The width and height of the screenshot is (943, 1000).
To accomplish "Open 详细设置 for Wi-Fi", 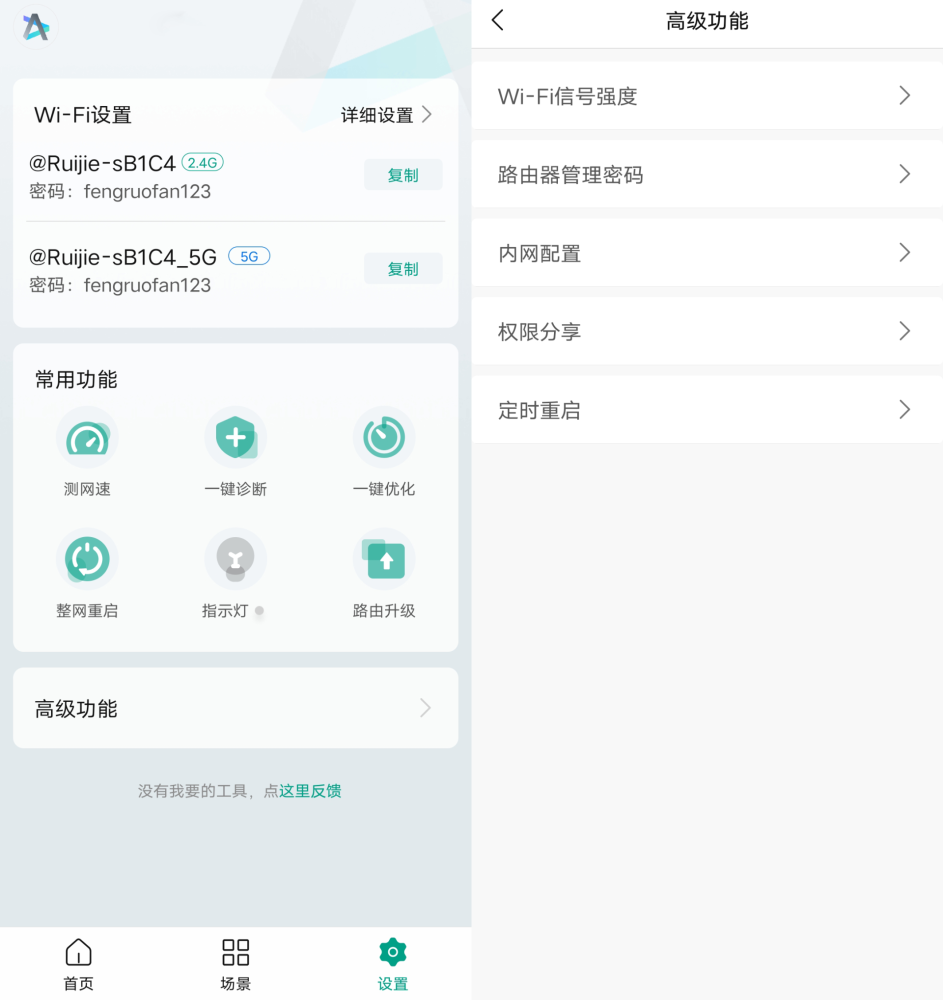I will tap(386, 115).
